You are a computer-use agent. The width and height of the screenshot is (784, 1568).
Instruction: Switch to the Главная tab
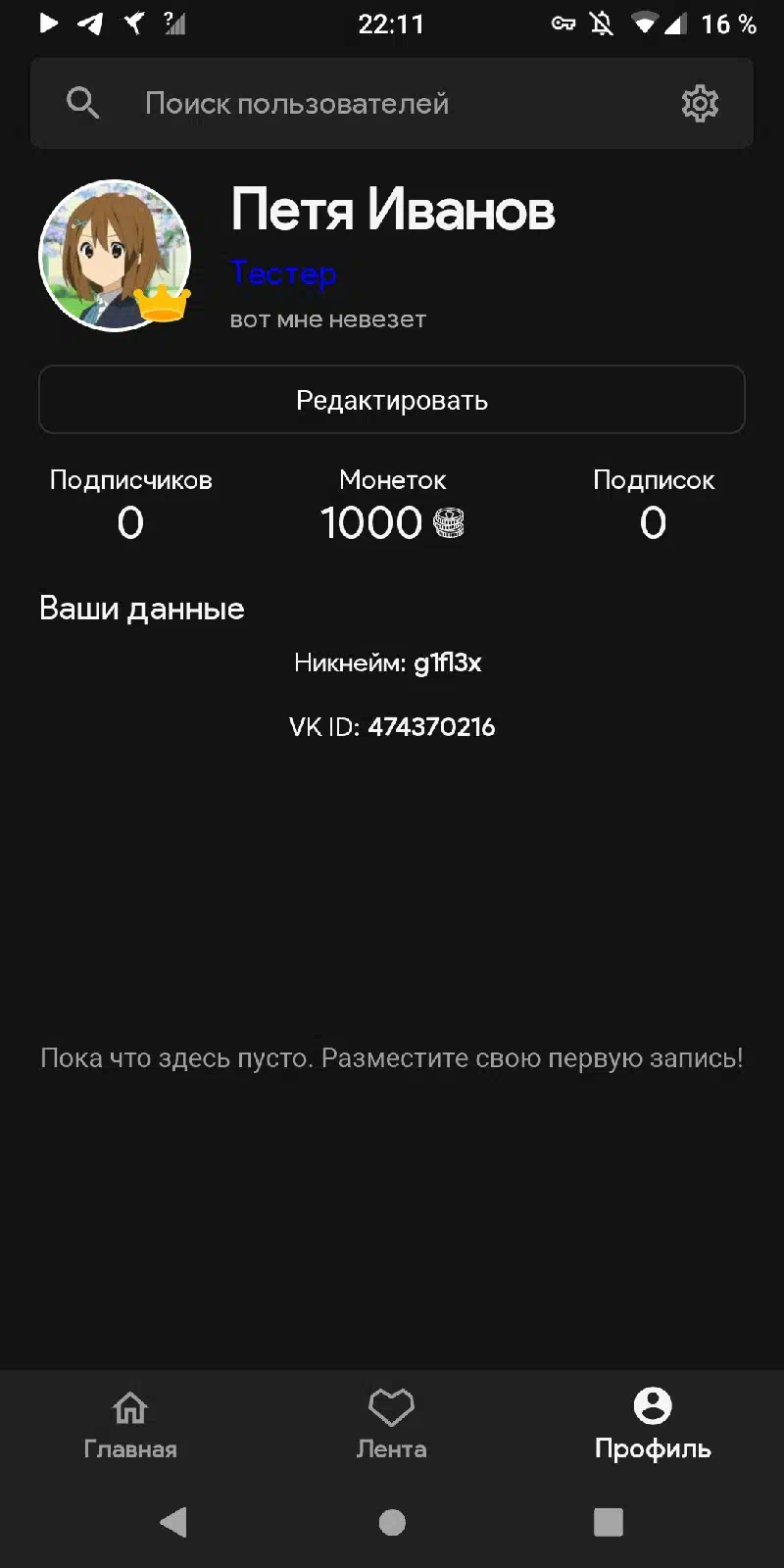pyautogui.click(x=130, y=1425)
